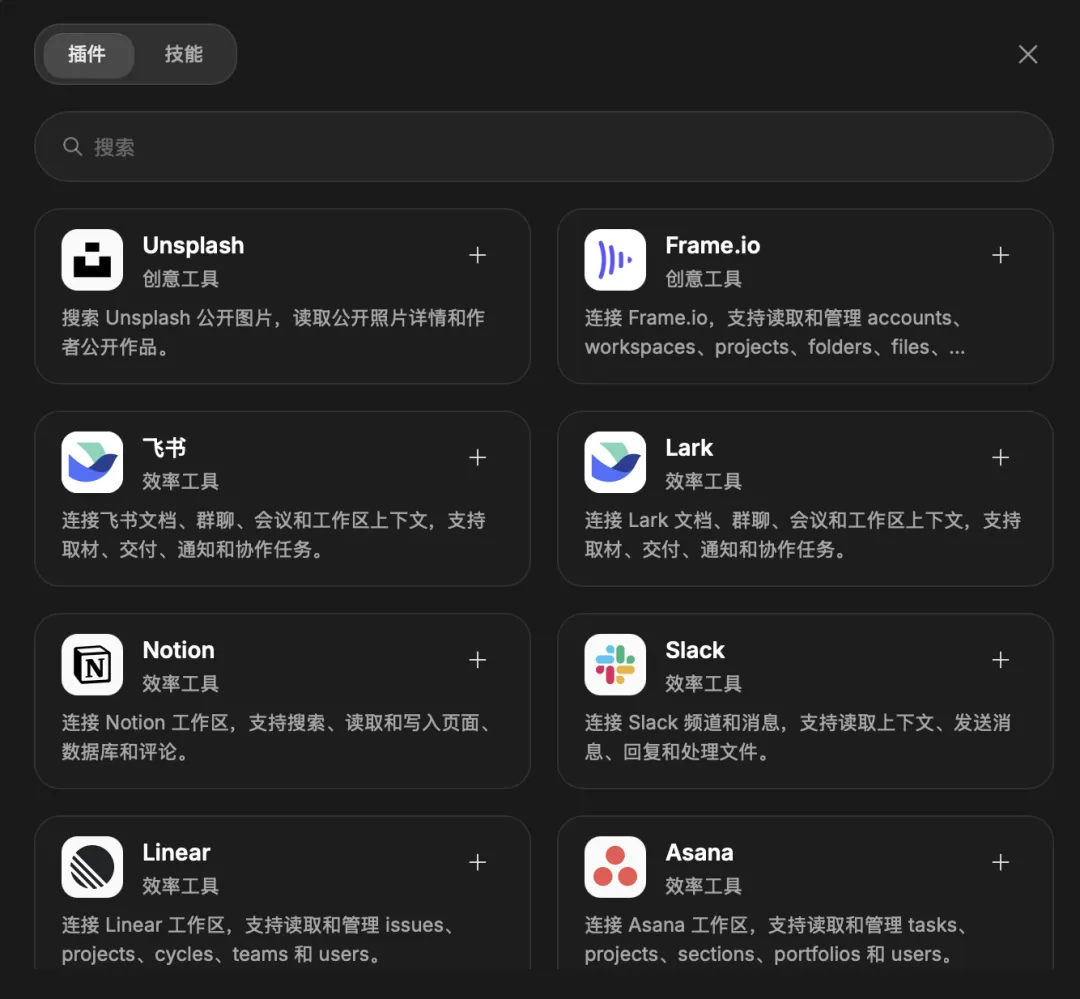The width and height of the screenshot is (1080, 999).
Task: Add the Frame.io plugin
Action: click(x=1000, y=256)
